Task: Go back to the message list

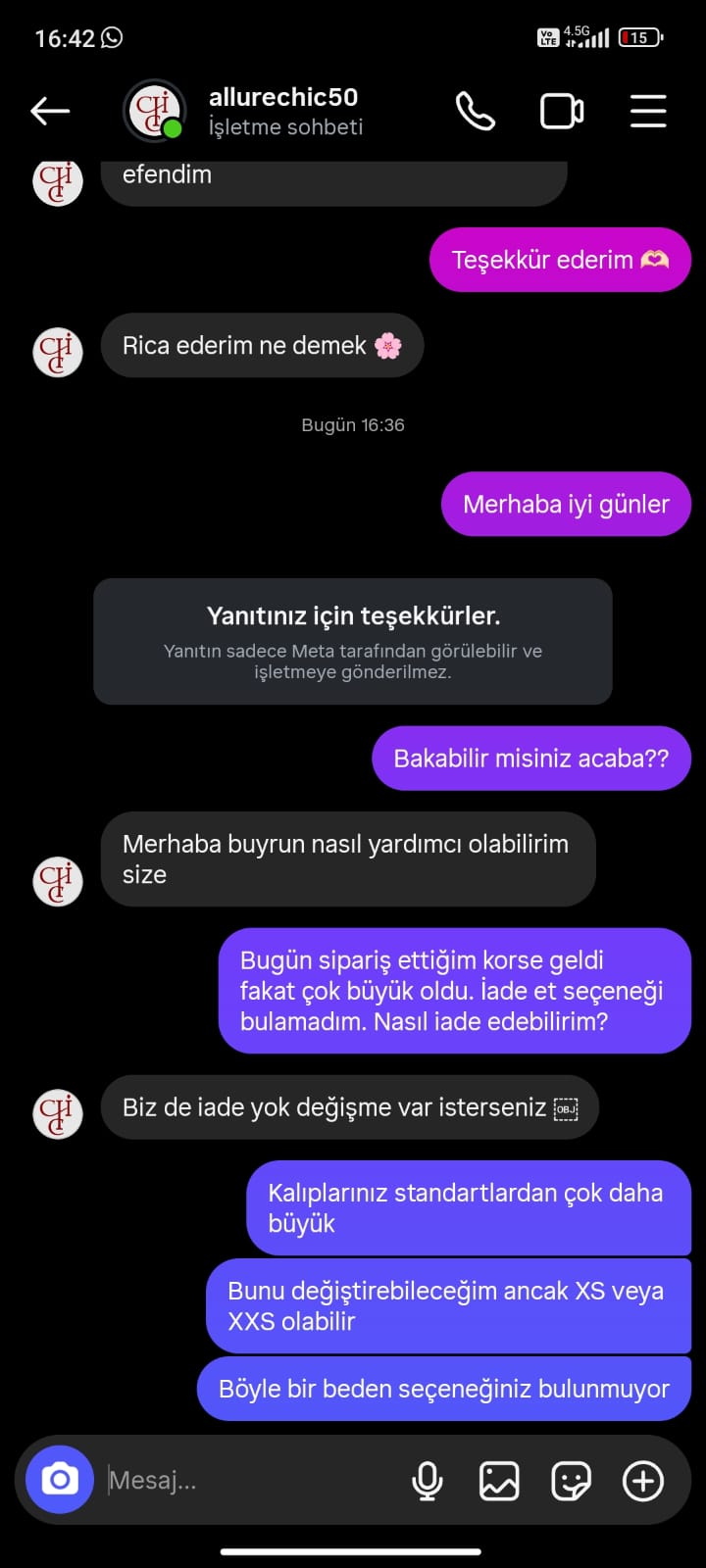Action: pyautogui.click(x=50, y=112)
